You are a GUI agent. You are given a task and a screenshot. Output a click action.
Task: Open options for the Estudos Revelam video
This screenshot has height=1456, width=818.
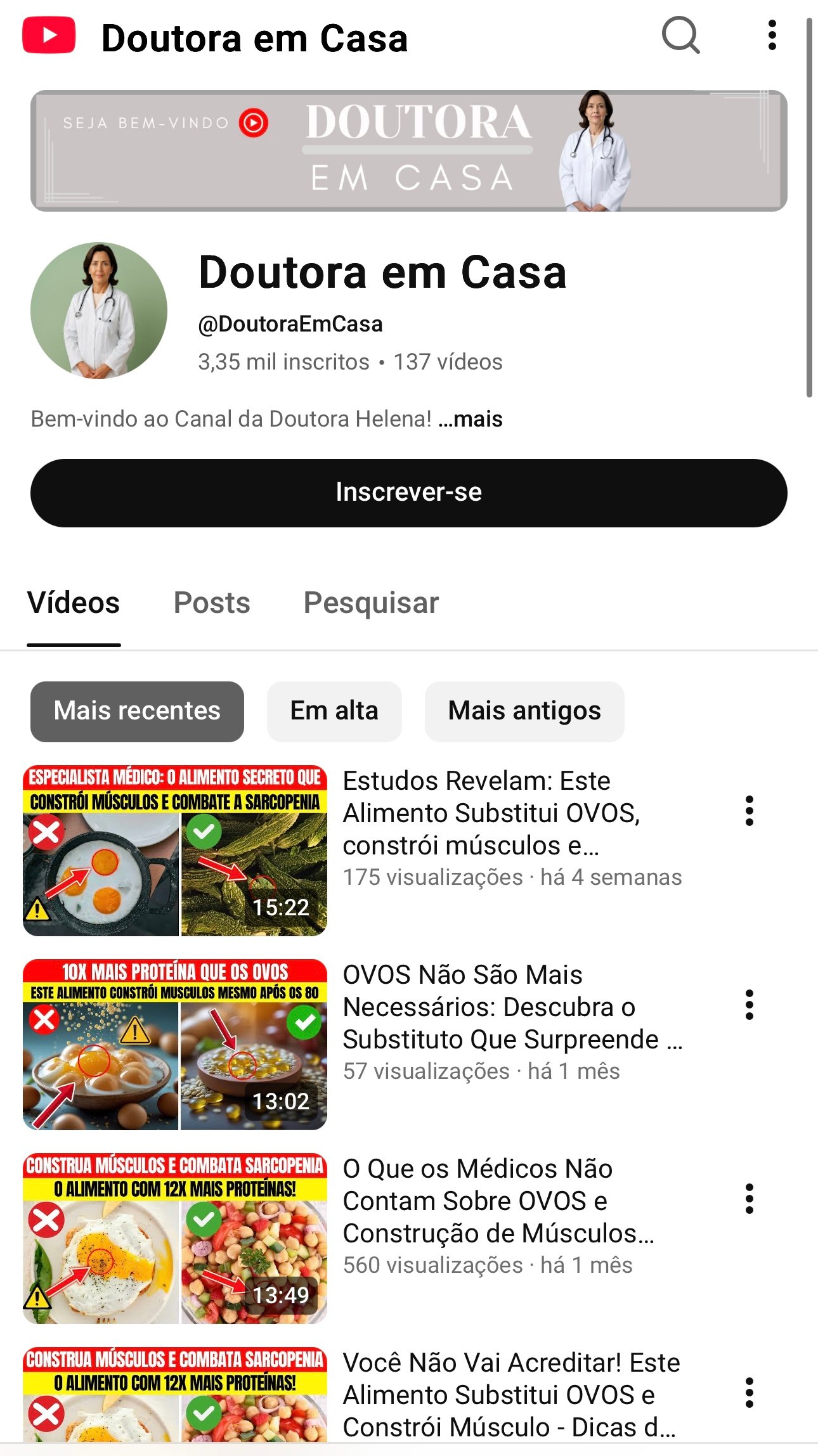point(749,811)
